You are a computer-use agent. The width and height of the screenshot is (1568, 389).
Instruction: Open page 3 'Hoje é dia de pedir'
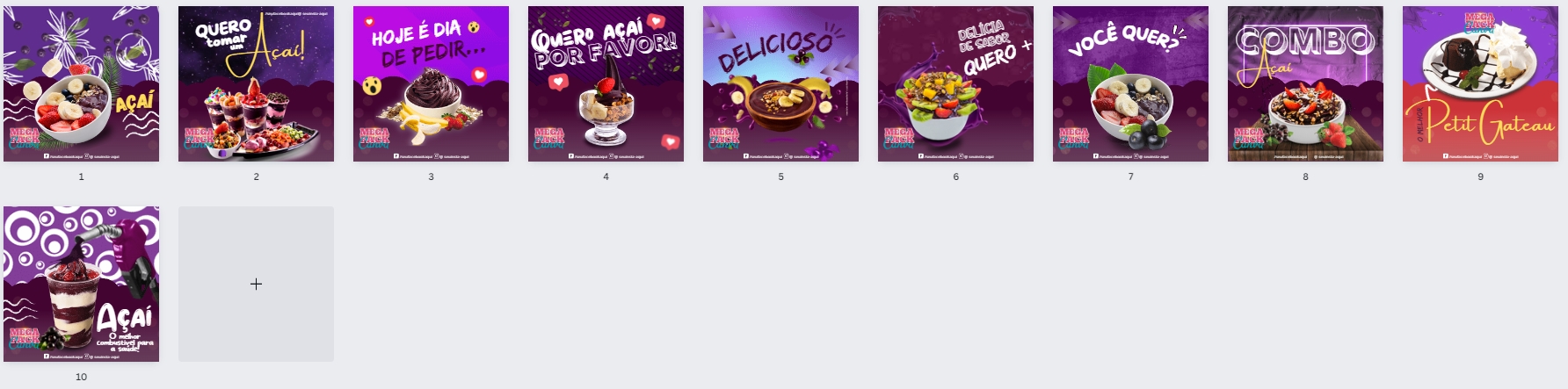point(431,83)
